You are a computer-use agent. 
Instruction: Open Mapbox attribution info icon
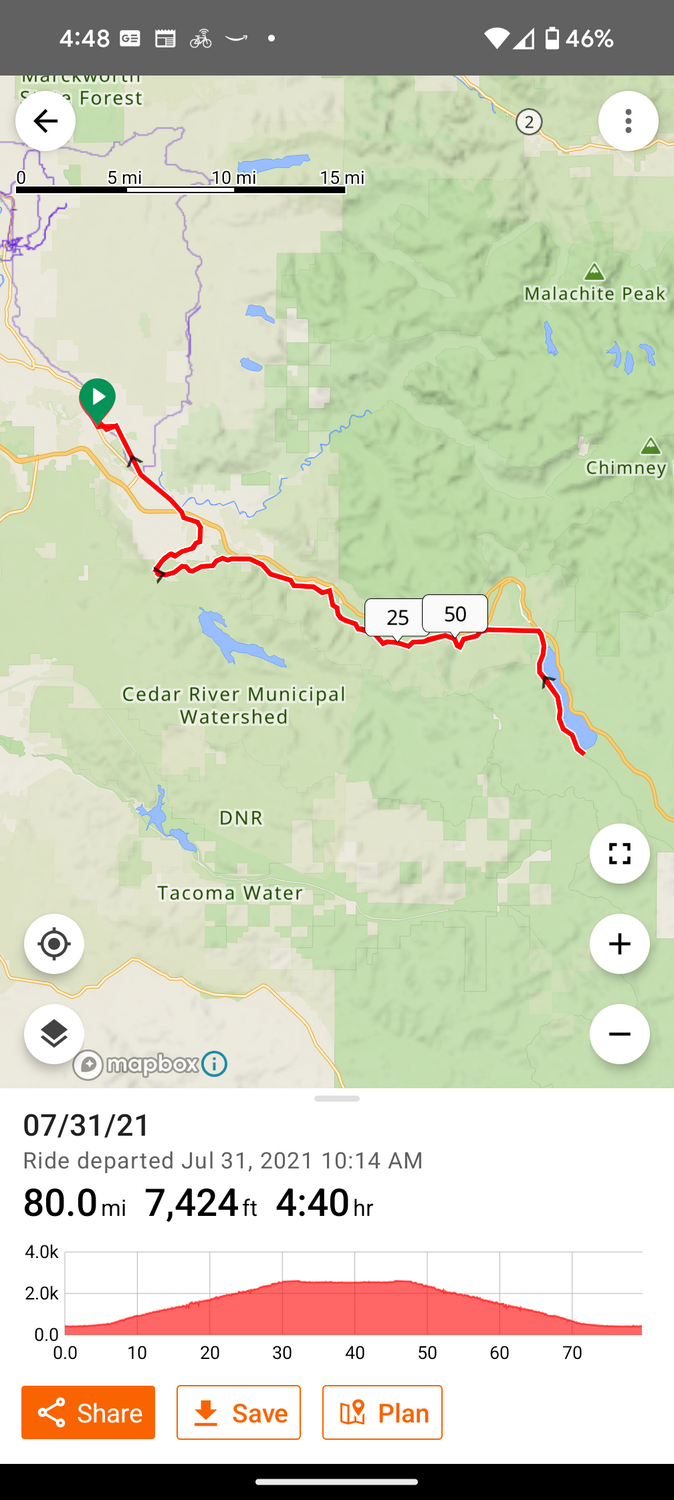(214, 1064)
